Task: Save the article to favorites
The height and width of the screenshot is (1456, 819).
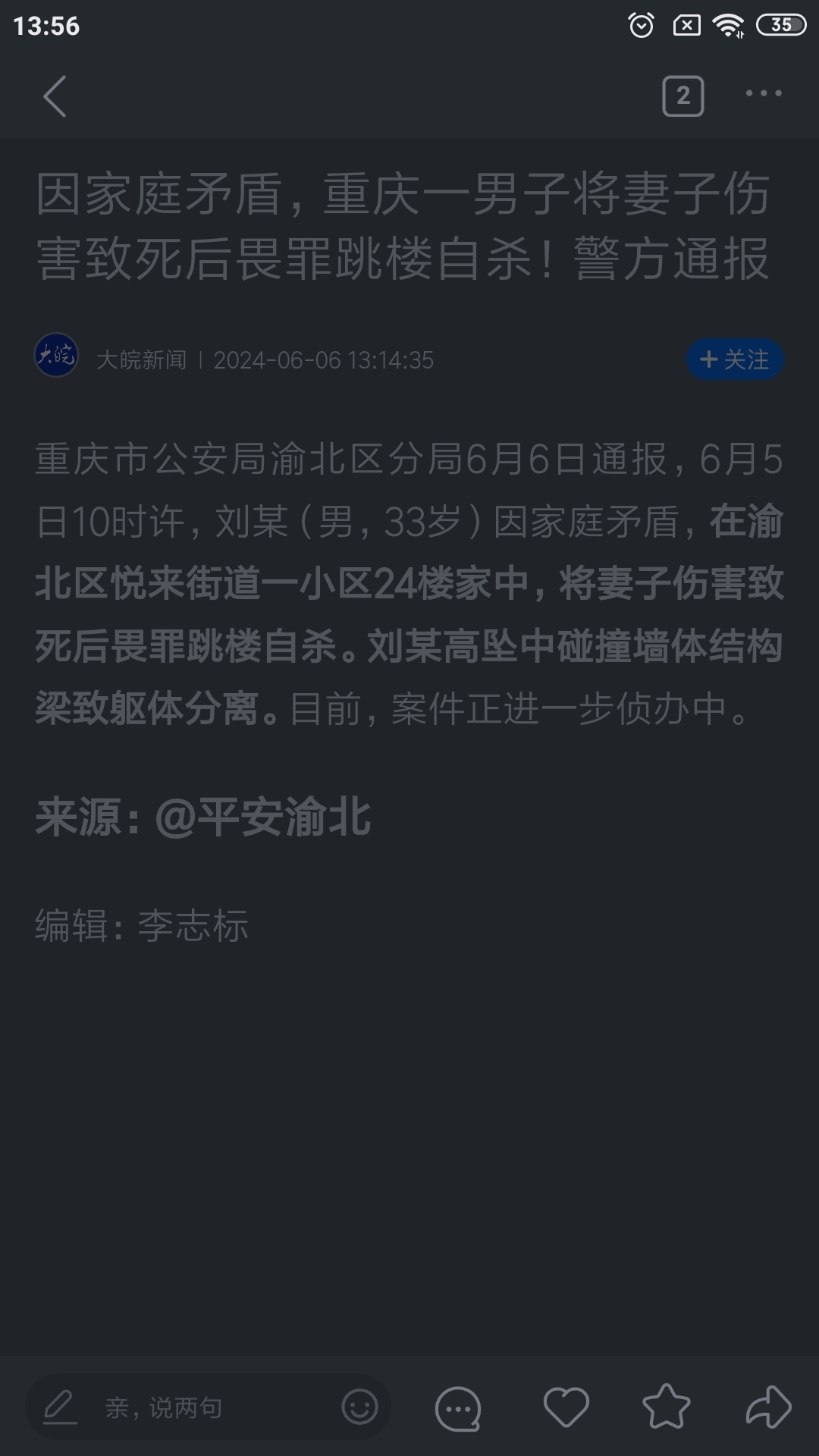Action: tap(666, 1407)
